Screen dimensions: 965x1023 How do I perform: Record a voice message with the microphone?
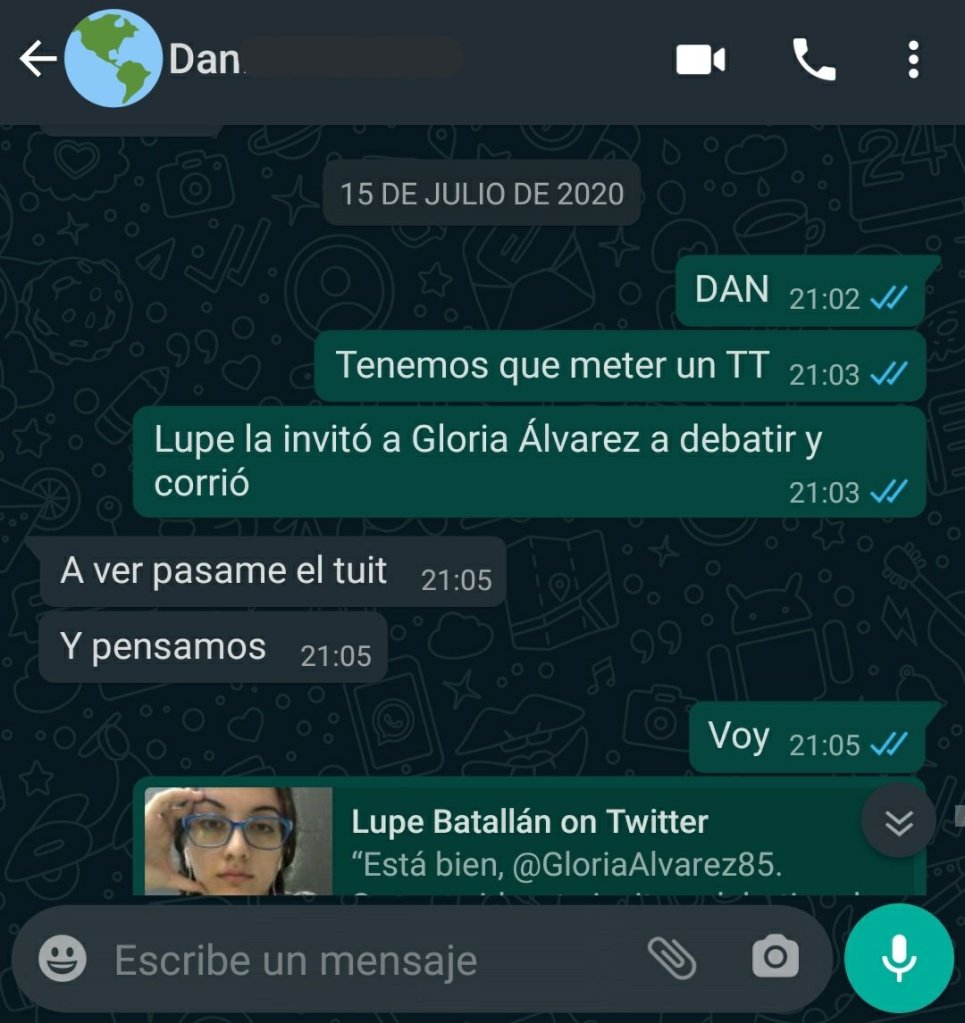point(898,958)
